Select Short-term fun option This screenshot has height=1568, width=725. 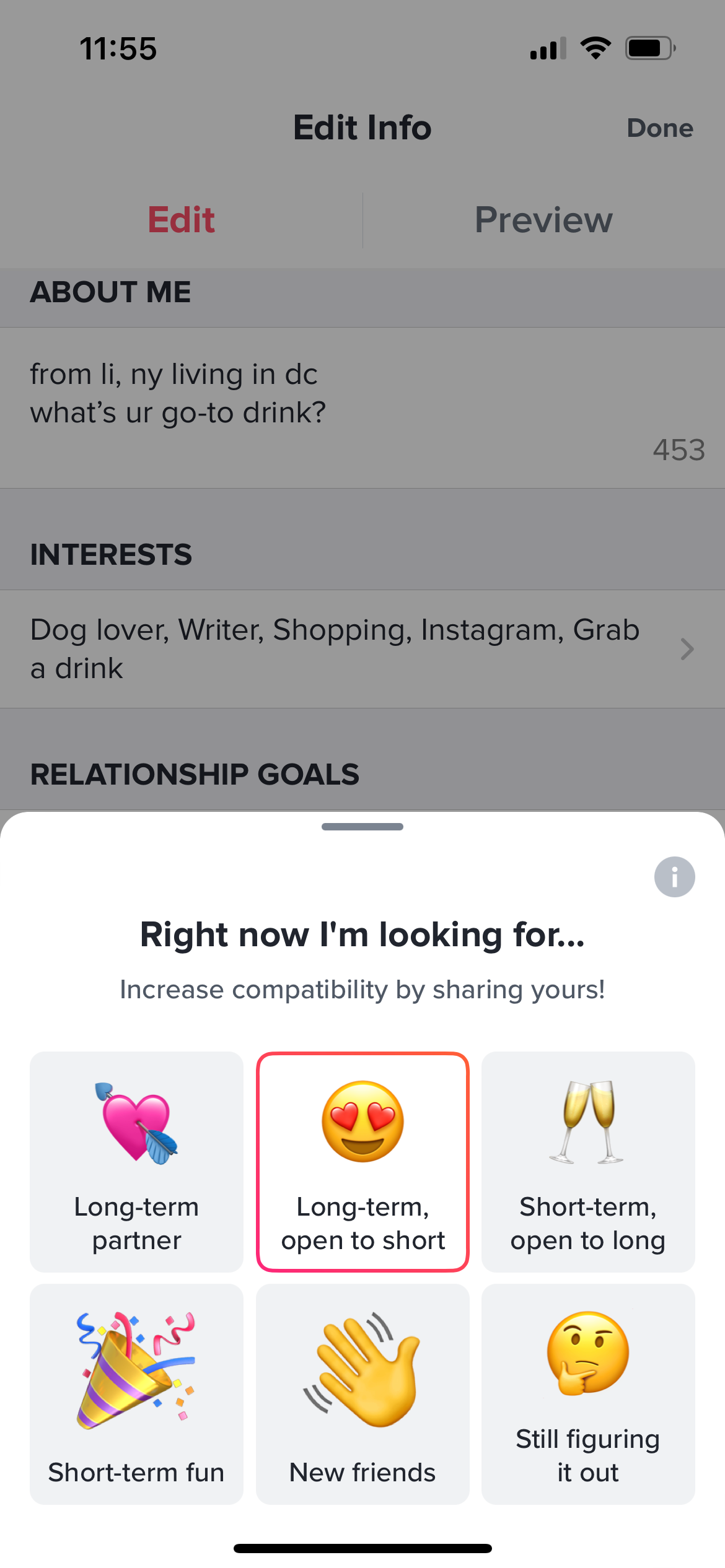click(136, 1393)
